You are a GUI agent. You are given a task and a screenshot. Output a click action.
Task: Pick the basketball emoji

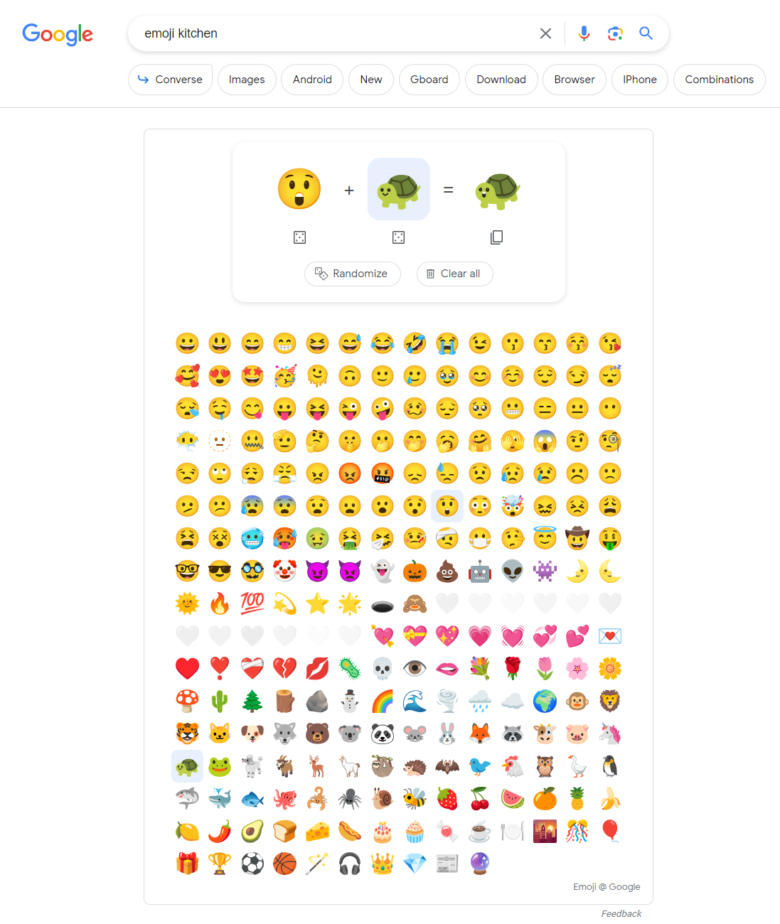click(285, 863)
